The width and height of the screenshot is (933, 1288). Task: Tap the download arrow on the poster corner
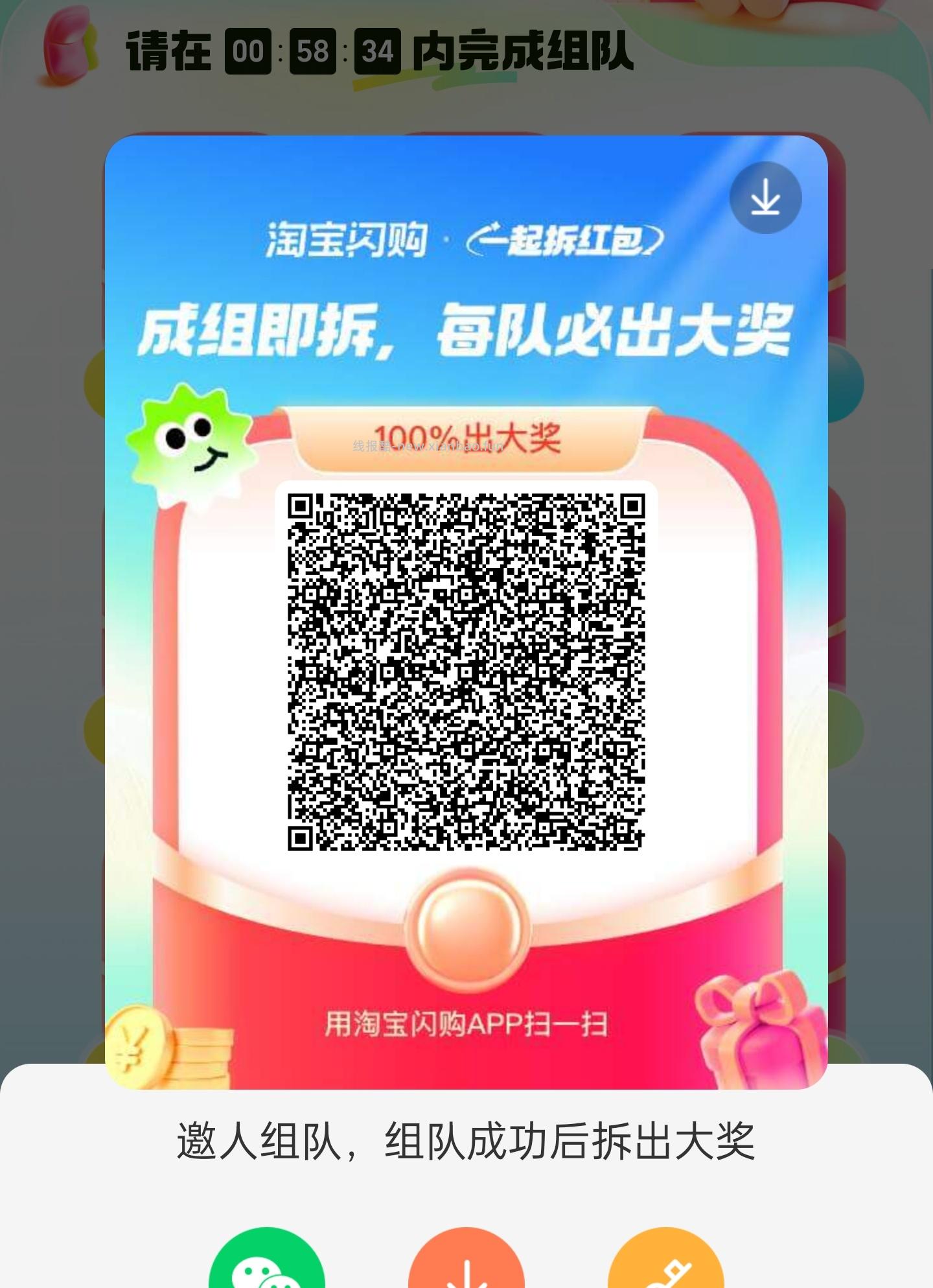click(x=765, y=198)
